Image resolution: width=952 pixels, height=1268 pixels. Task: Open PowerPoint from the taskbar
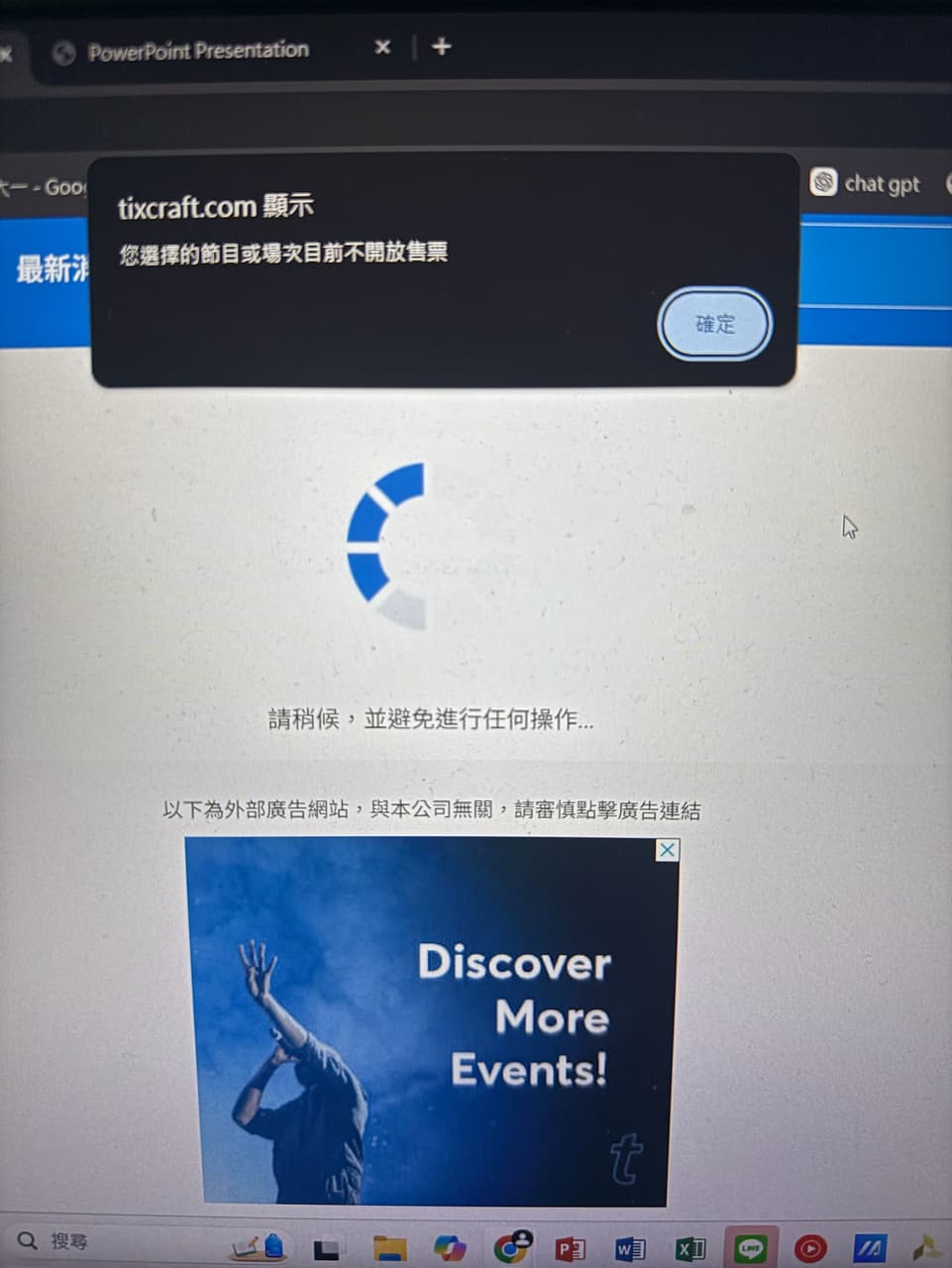pyautogui.click(x=571, y=1248)
